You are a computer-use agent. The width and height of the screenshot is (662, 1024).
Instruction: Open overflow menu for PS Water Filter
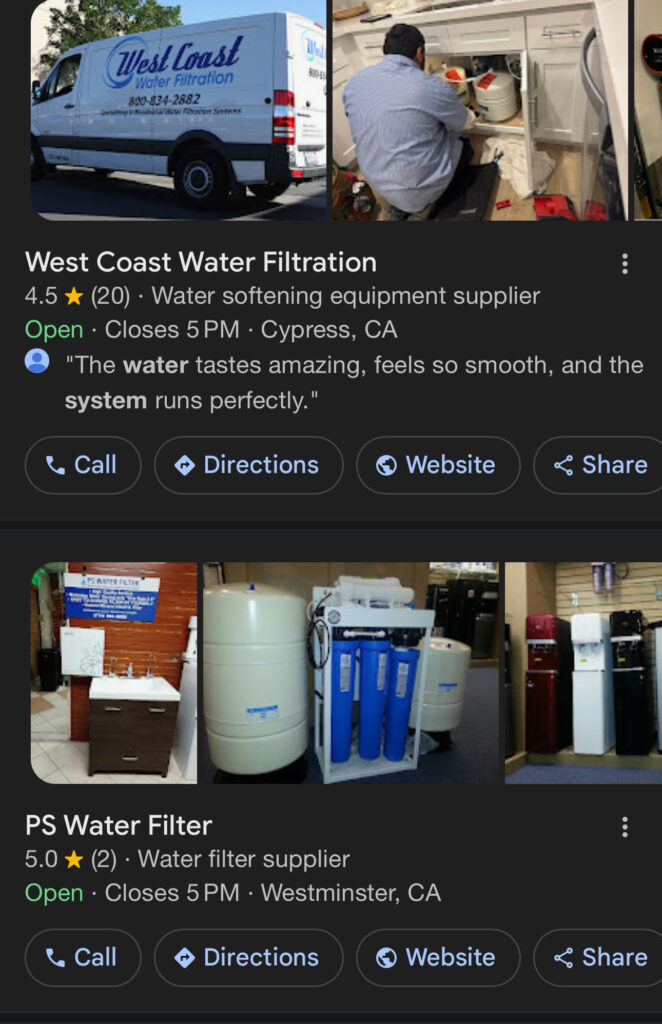point(625,827)
